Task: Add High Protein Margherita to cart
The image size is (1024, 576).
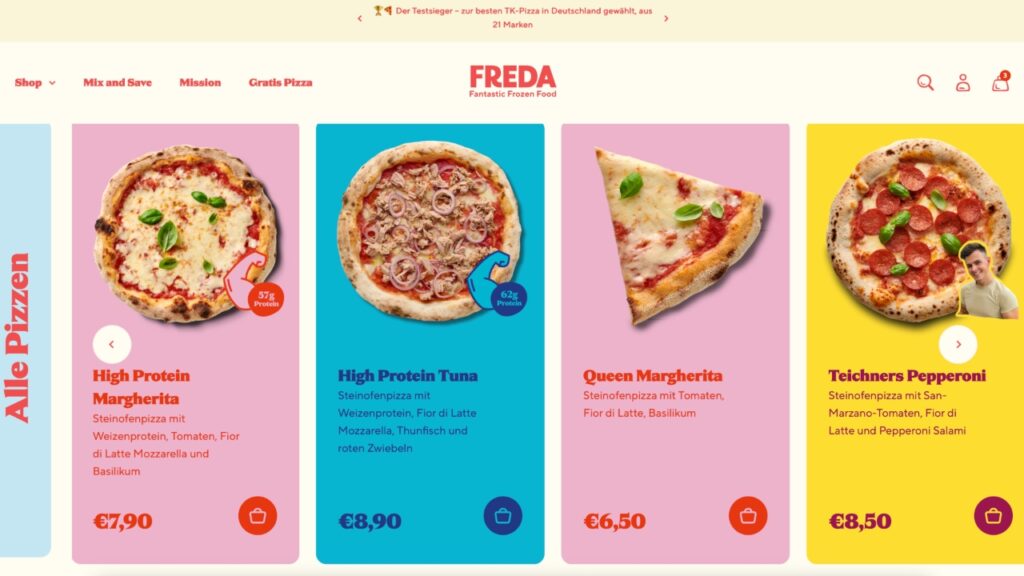Action: coord(257,516)
